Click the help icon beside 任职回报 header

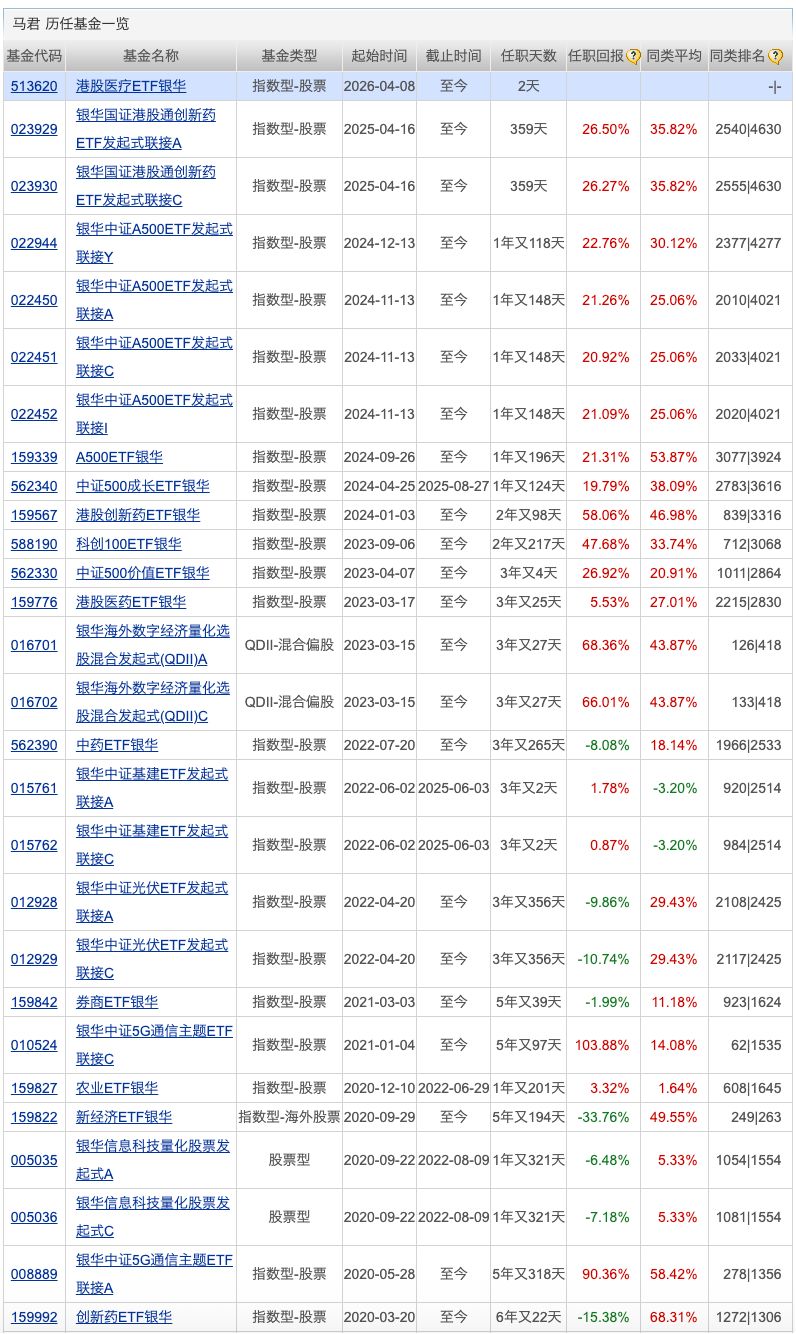point(632,57)
